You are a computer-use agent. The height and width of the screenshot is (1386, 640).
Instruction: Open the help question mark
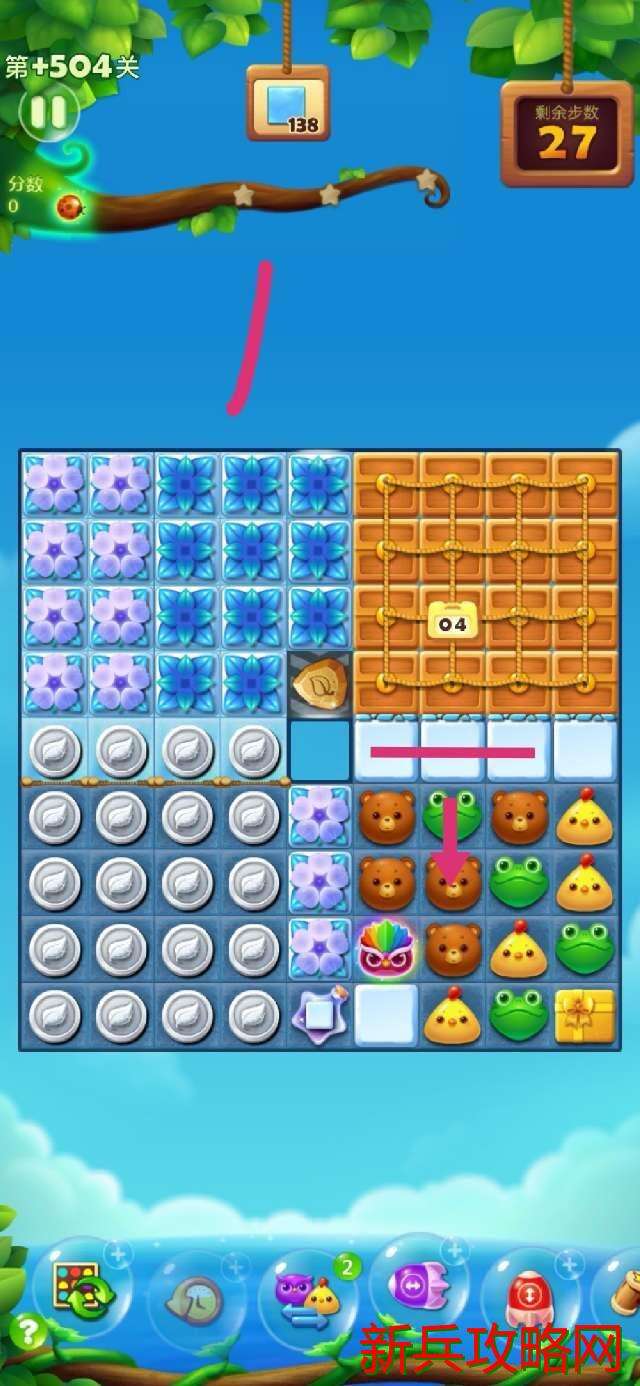coord(27,1332)
